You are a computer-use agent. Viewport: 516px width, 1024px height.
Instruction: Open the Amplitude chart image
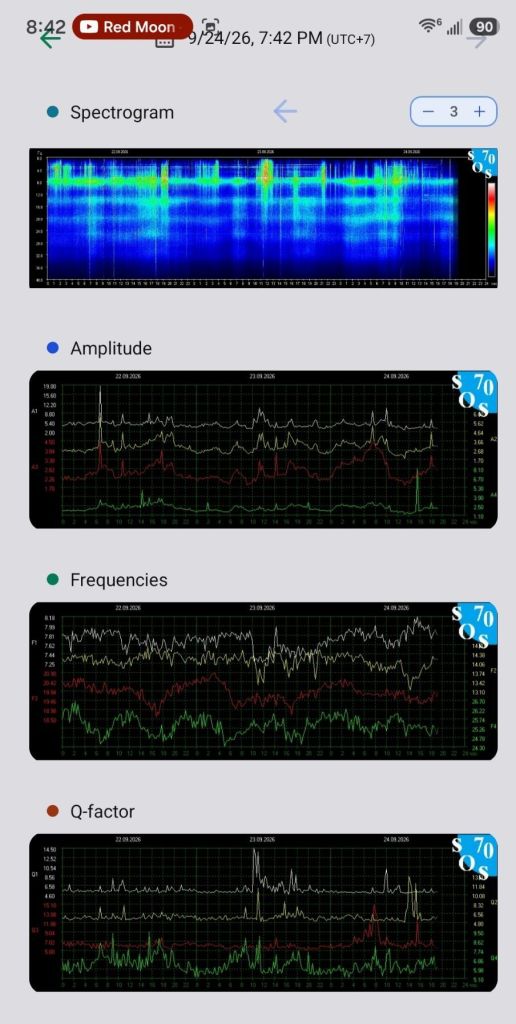[263, 449]
